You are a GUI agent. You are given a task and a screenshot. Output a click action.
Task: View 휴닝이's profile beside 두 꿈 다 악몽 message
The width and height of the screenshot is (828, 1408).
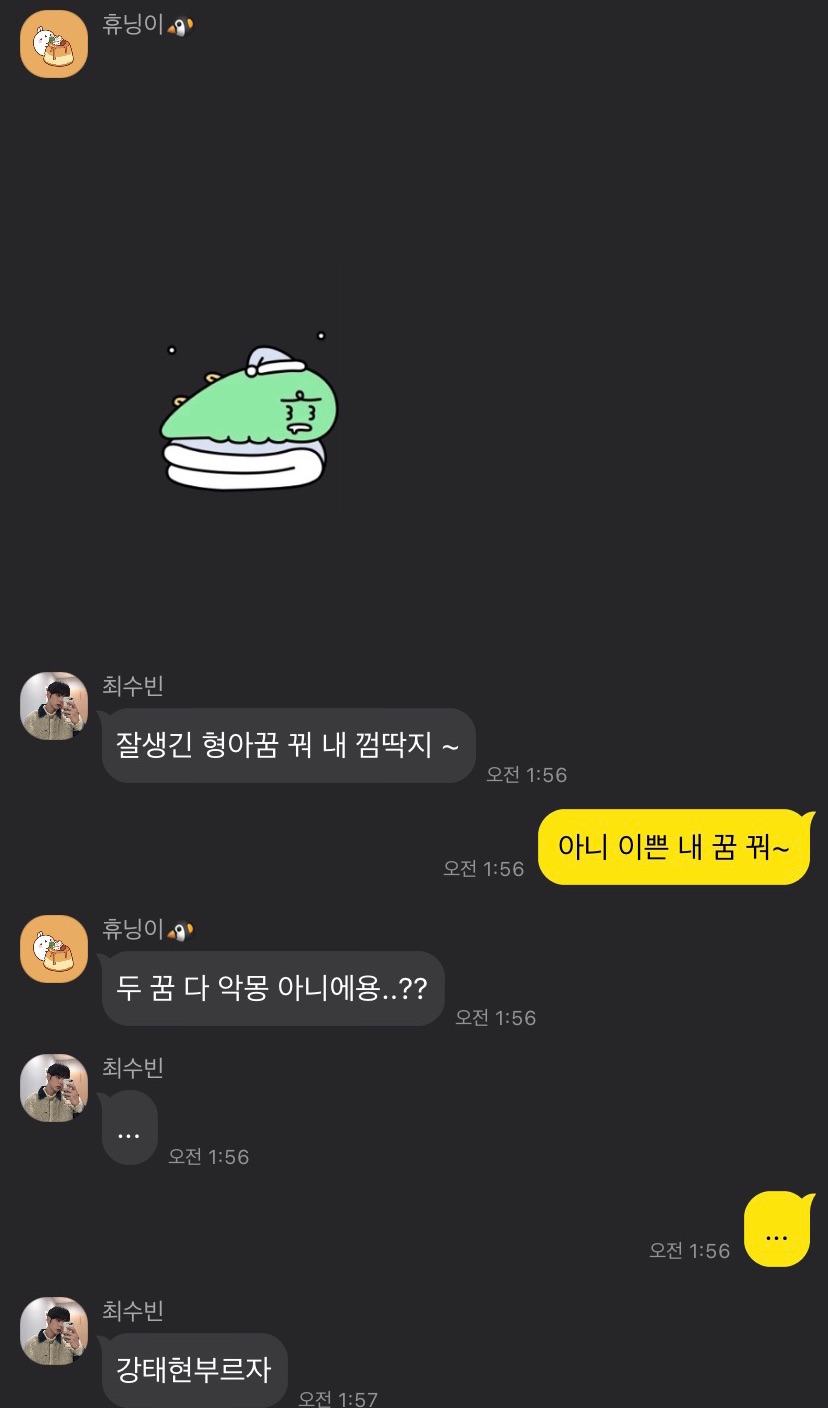pyautogui.click(x=54, y=949)
